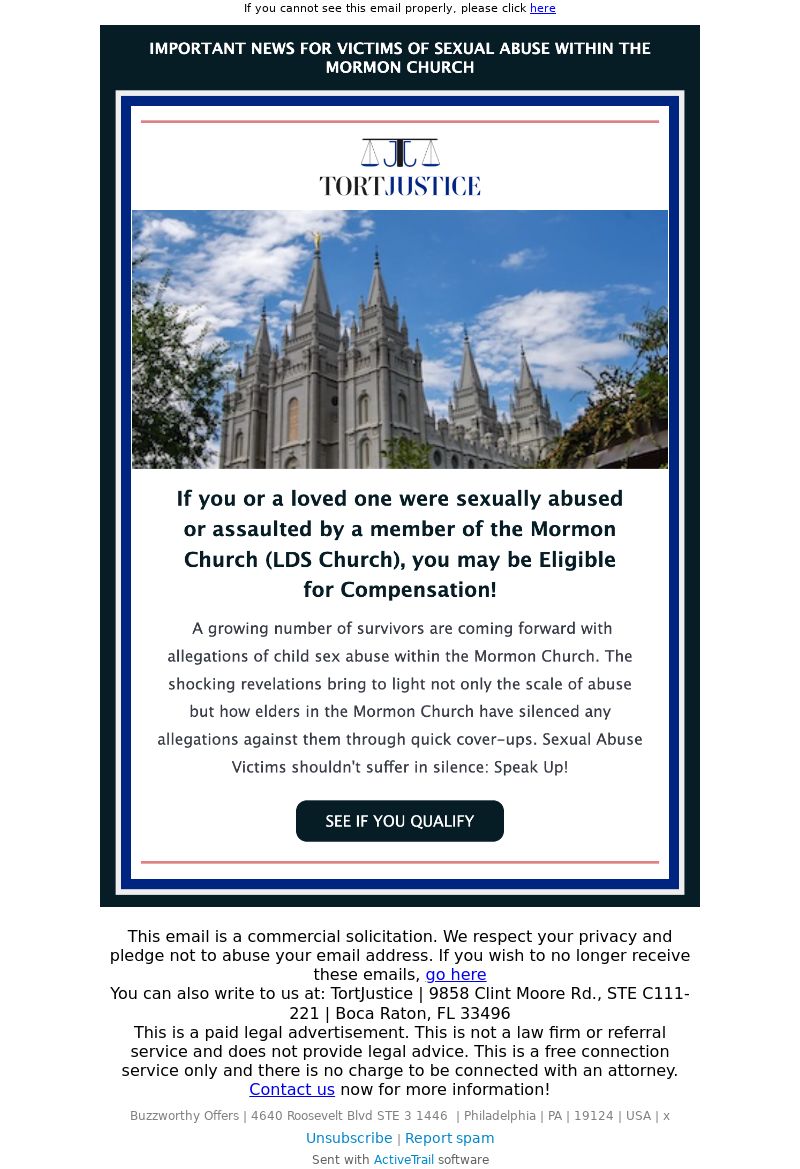Open the ActiveTrail software link
The height and width of the screenshot is (1169, 800).
[x=404, y=1160]
